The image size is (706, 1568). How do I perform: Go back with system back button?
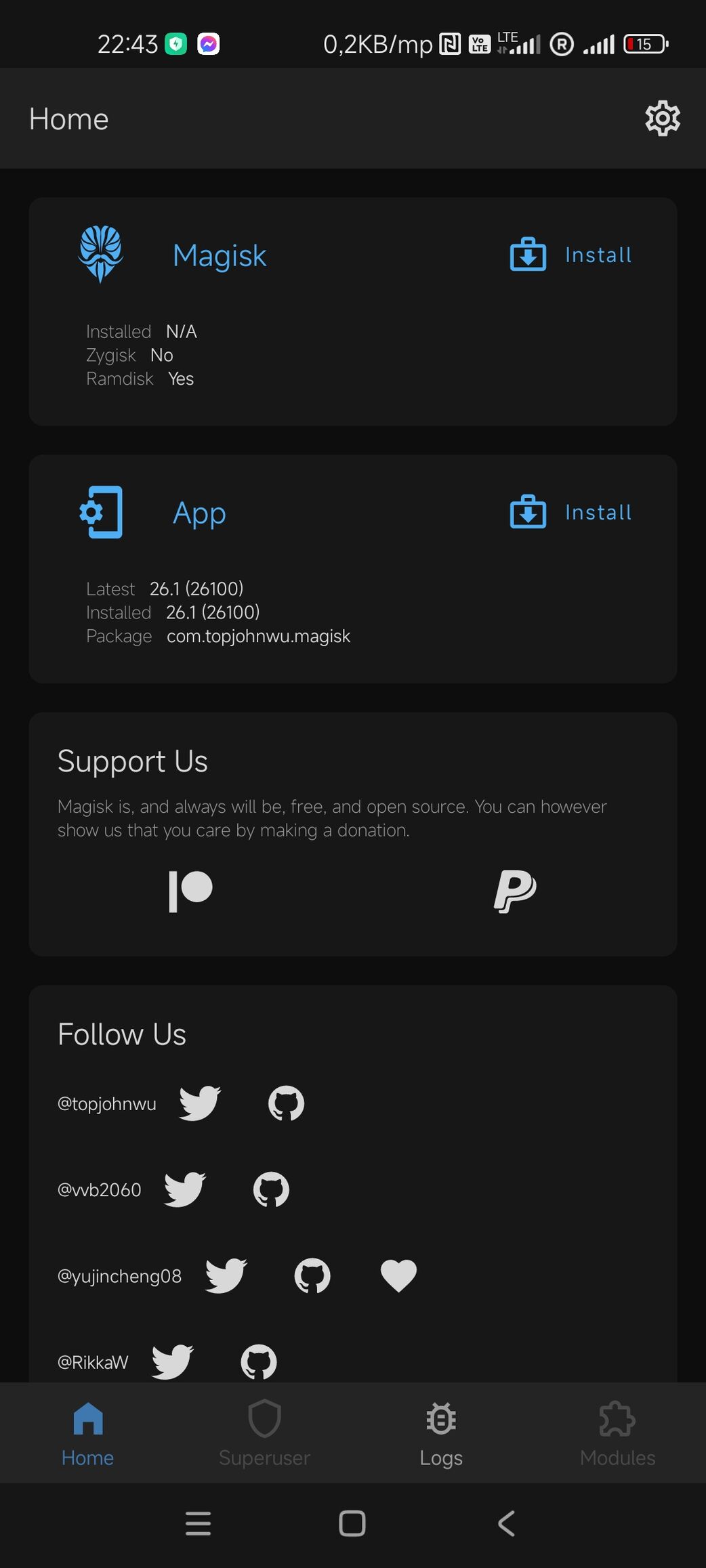[x=506, y=1523]
